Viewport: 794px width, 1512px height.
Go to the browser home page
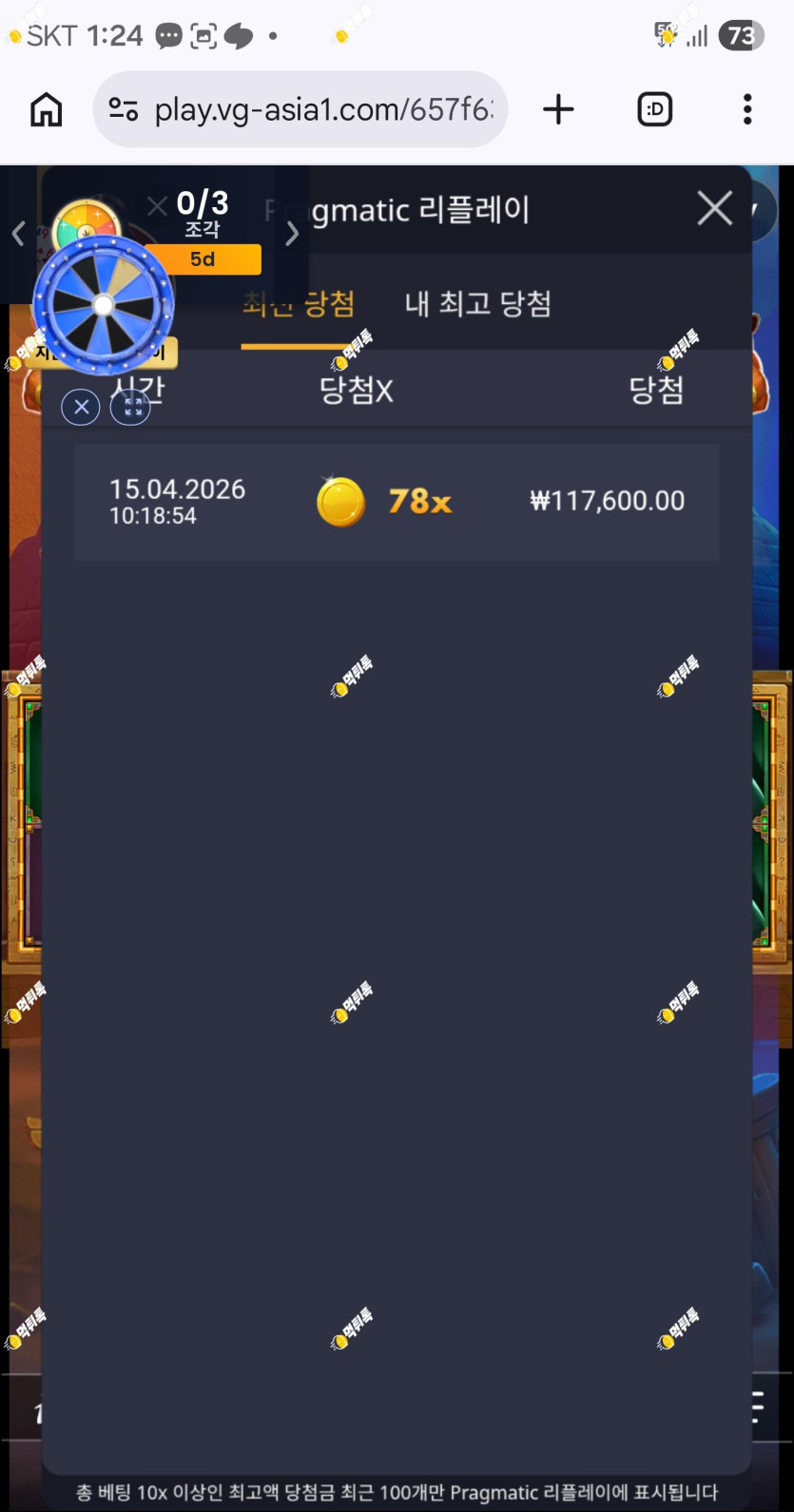(x=46, y=109)
